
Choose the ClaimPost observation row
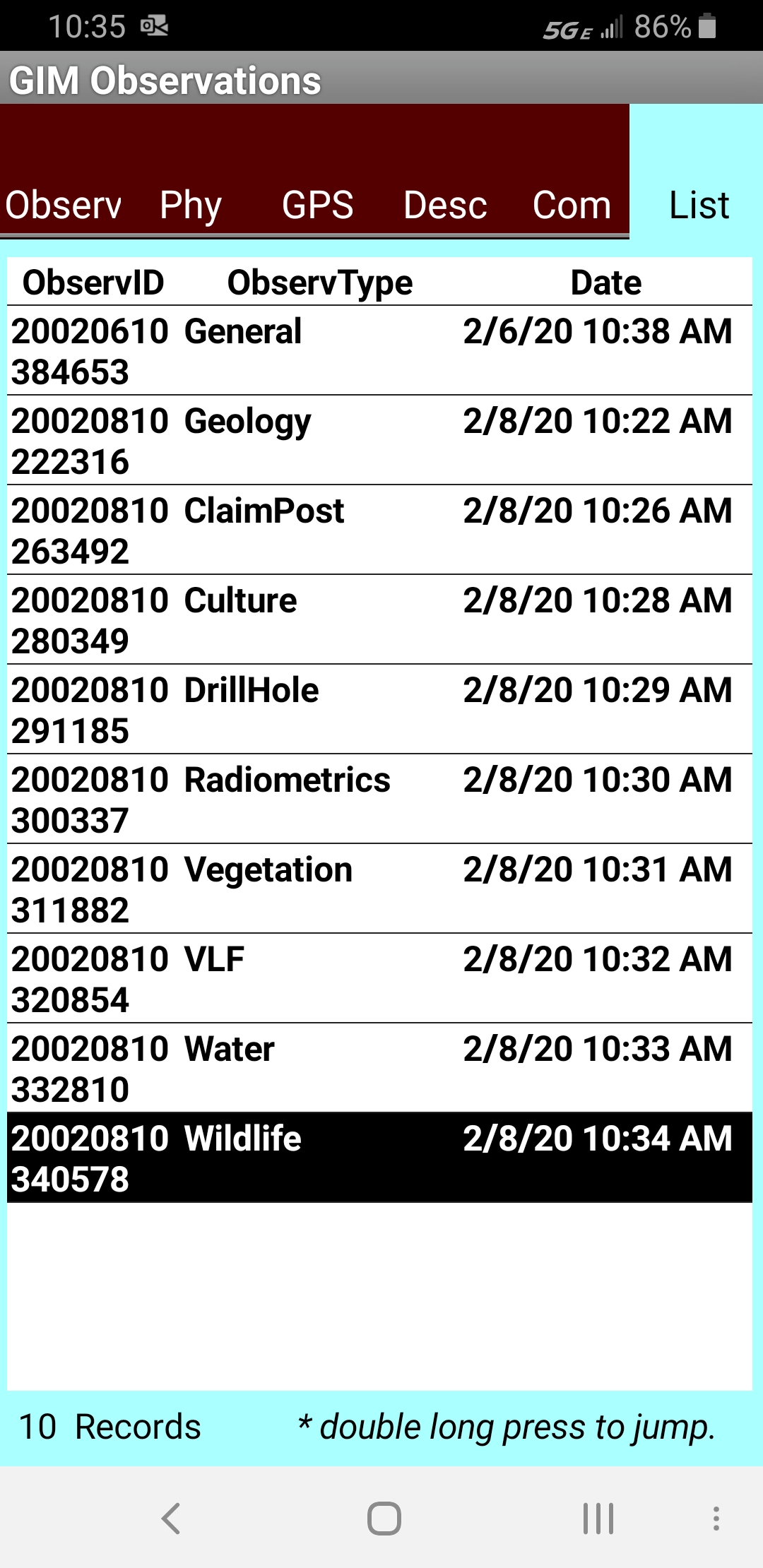coord(379,530)
